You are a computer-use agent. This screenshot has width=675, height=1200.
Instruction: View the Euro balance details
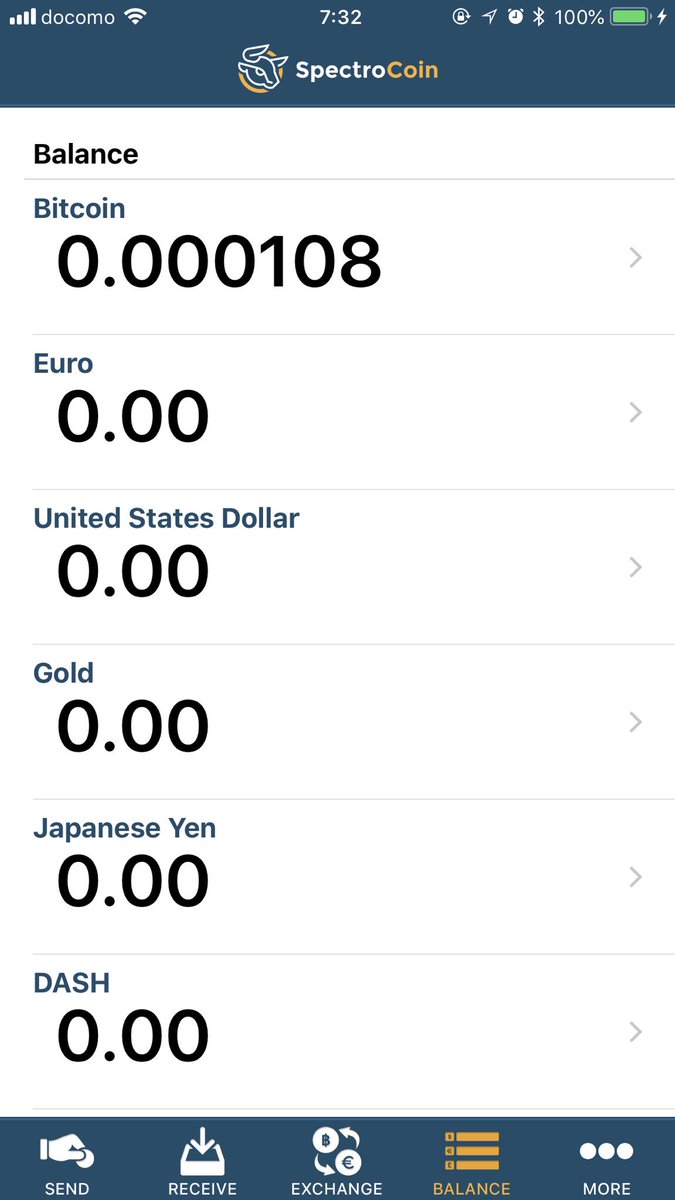point(337,412)
